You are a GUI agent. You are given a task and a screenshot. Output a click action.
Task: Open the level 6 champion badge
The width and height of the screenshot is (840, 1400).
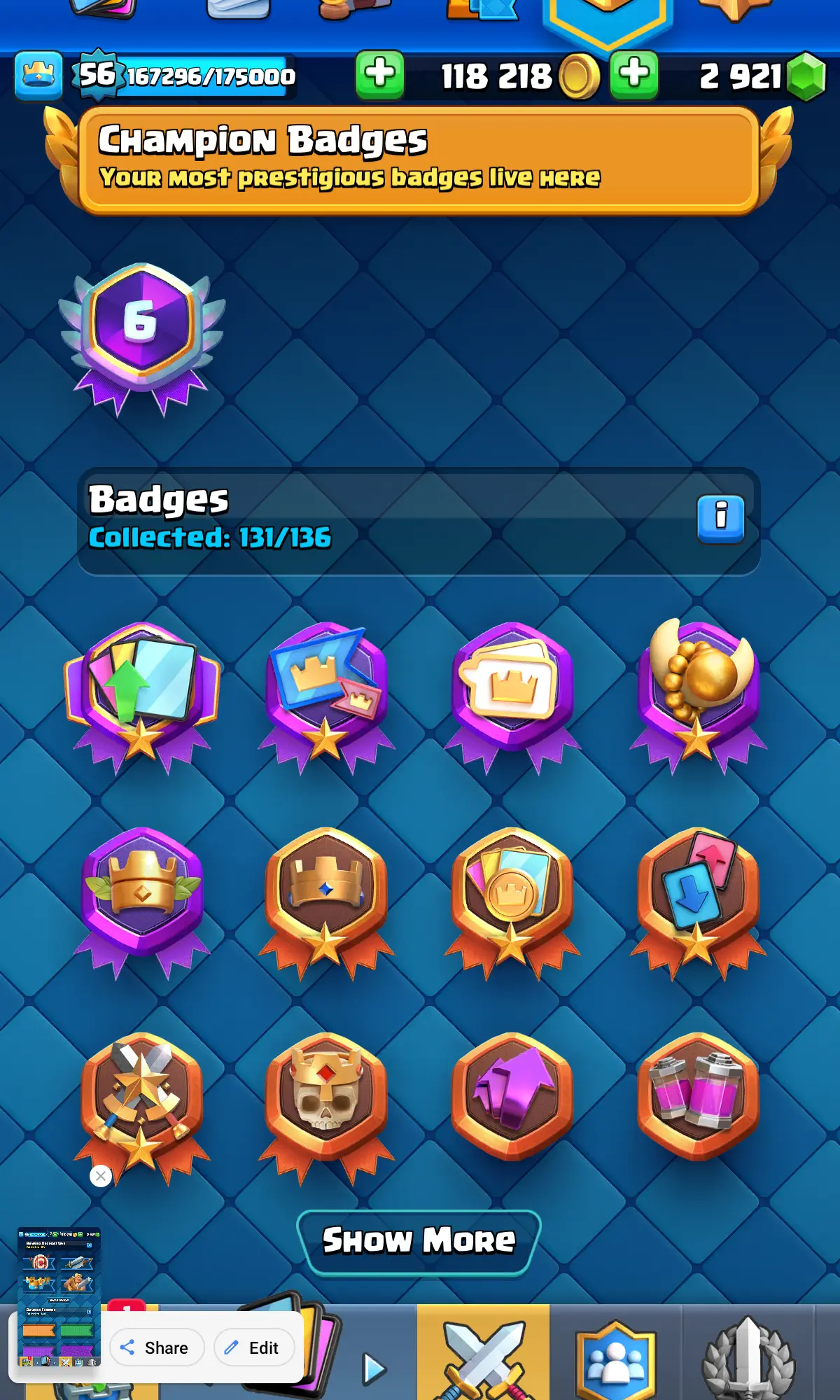click(x=142, y=336)
